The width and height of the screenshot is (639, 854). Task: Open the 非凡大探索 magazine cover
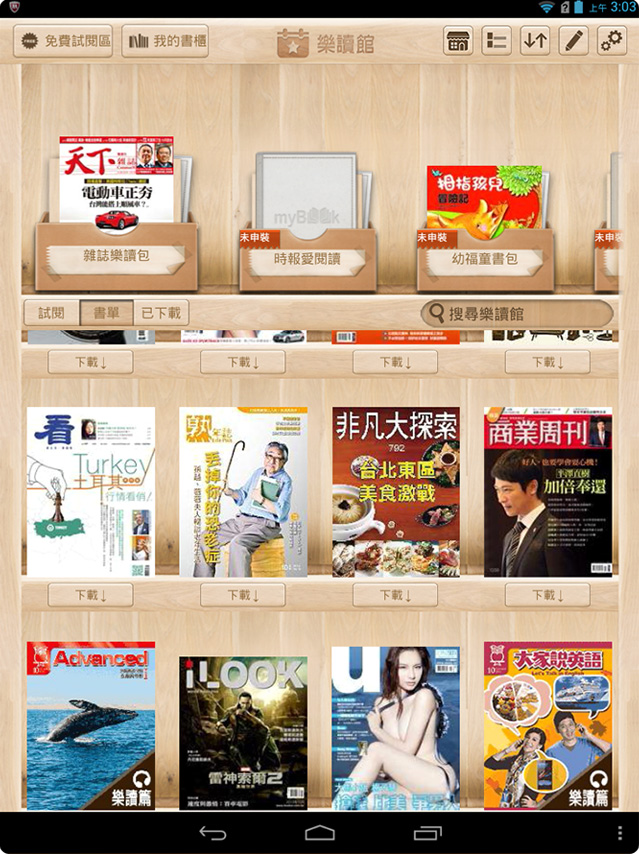tap(396, 491)
